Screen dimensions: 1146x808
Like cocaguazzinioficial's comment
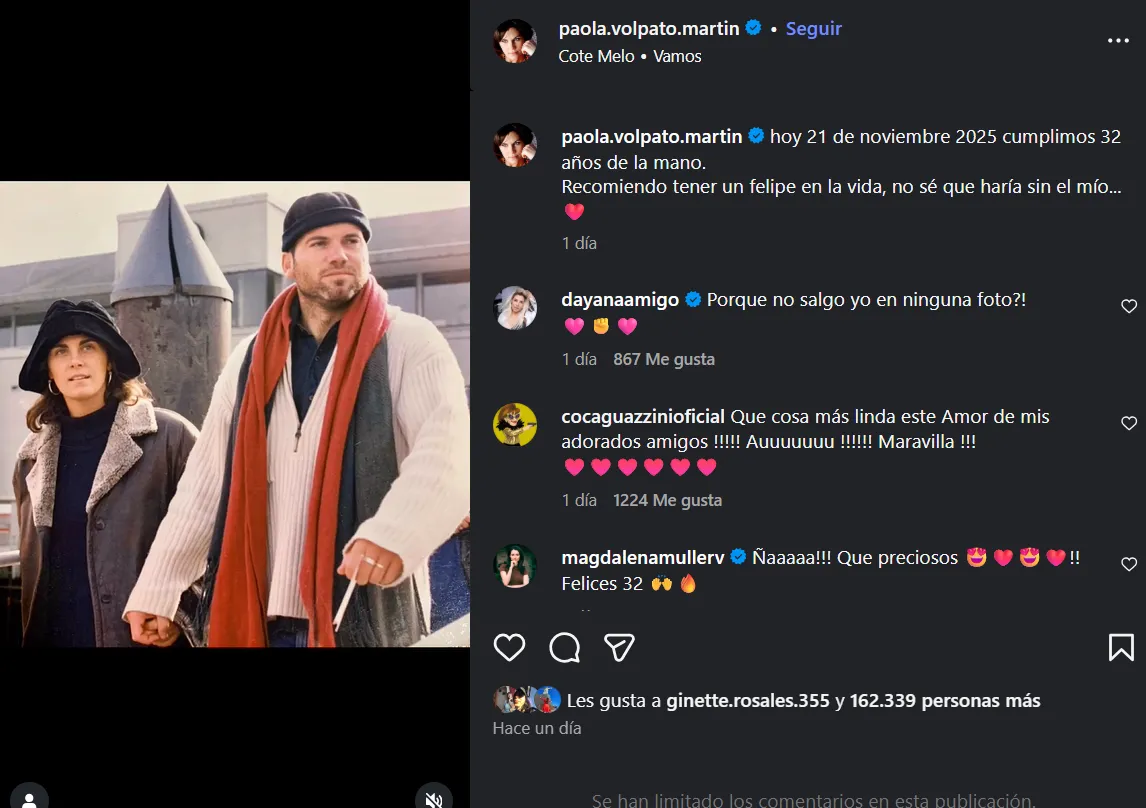(1129, 424)
